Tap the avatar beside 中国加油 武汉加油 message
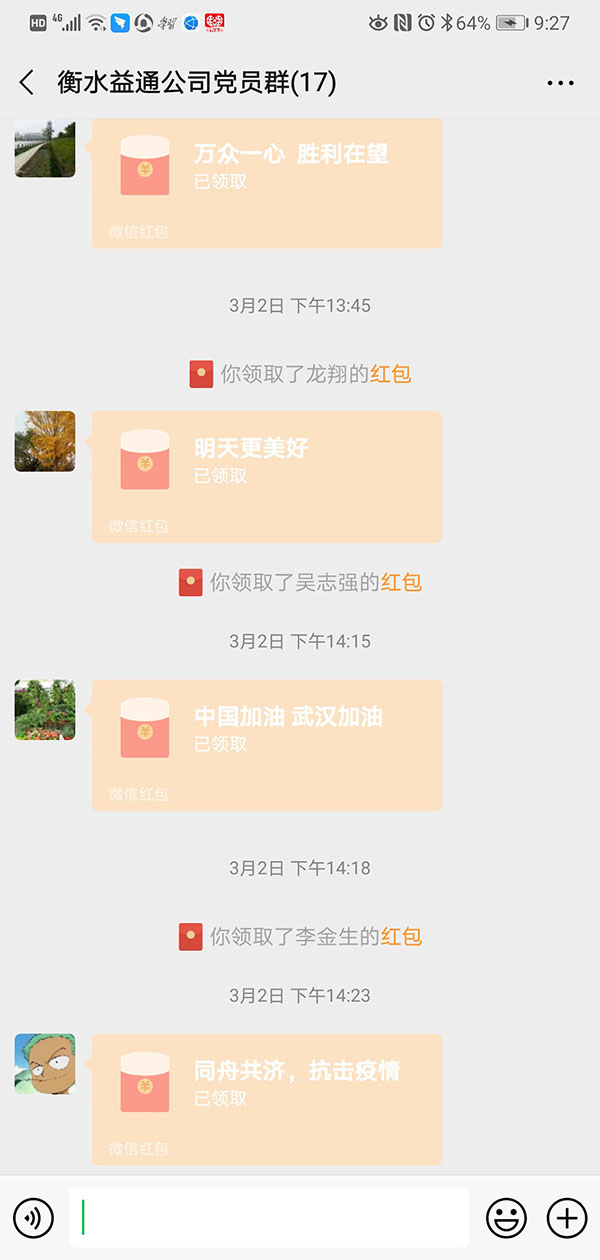600x1260 pixels. pos(45,710)
